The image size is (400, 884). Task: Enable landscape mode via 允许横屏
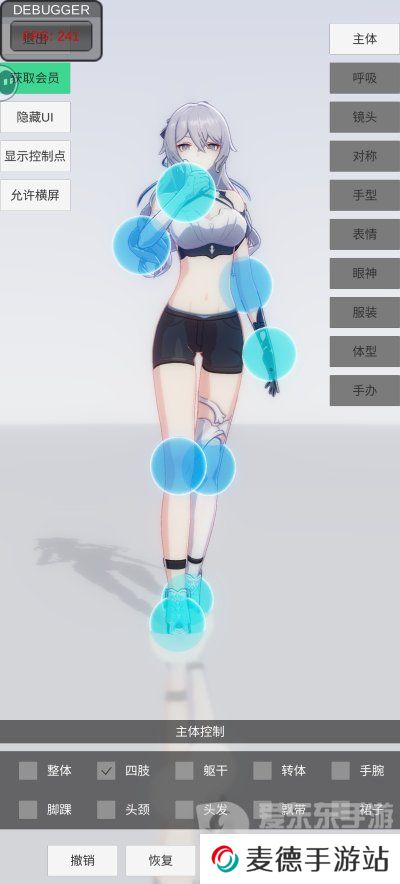(35, 195)
